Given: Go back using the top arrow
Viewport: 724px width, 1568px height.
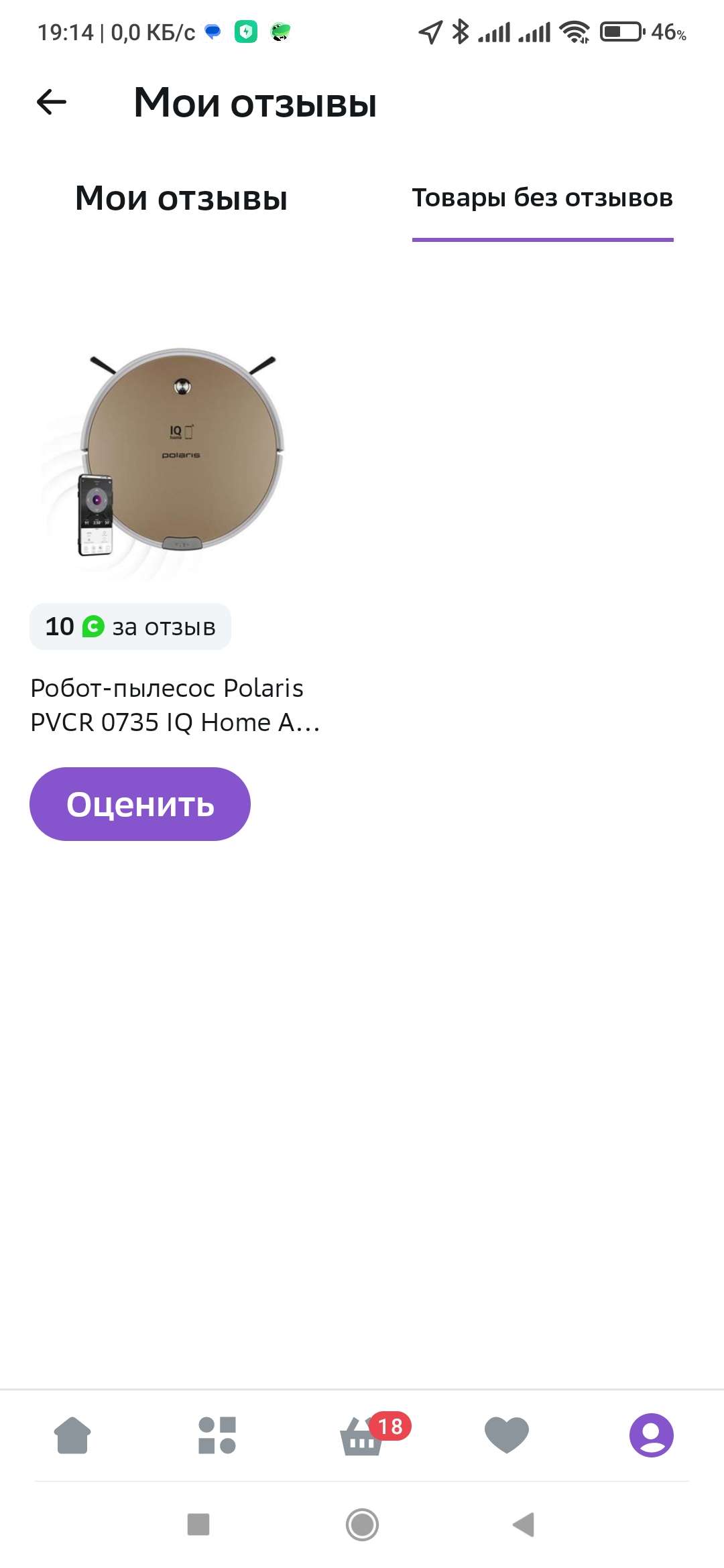Looking at the screenshot, I should [x=52, y=103].
